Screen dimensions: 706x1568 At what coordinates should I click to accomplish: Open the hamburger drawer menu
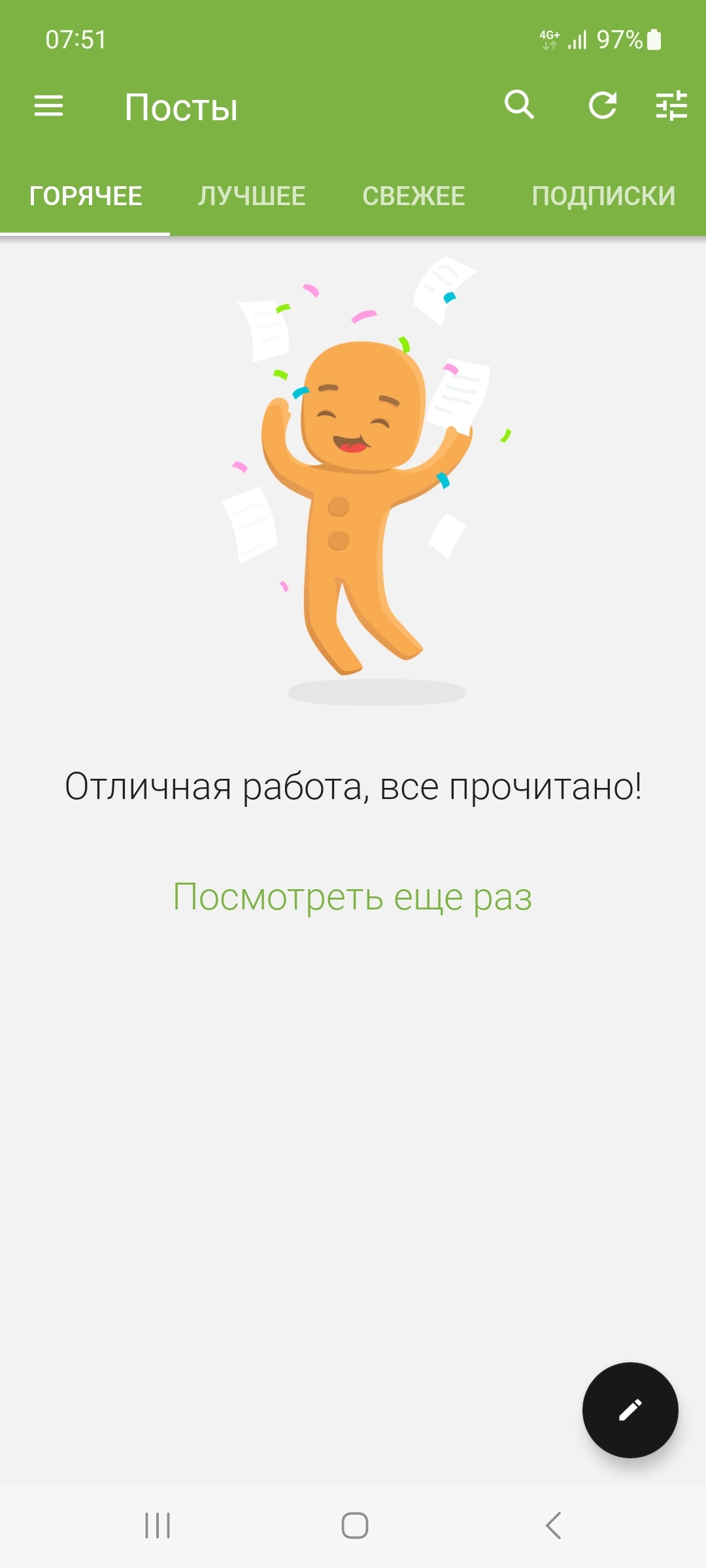(x=48, y=106)
